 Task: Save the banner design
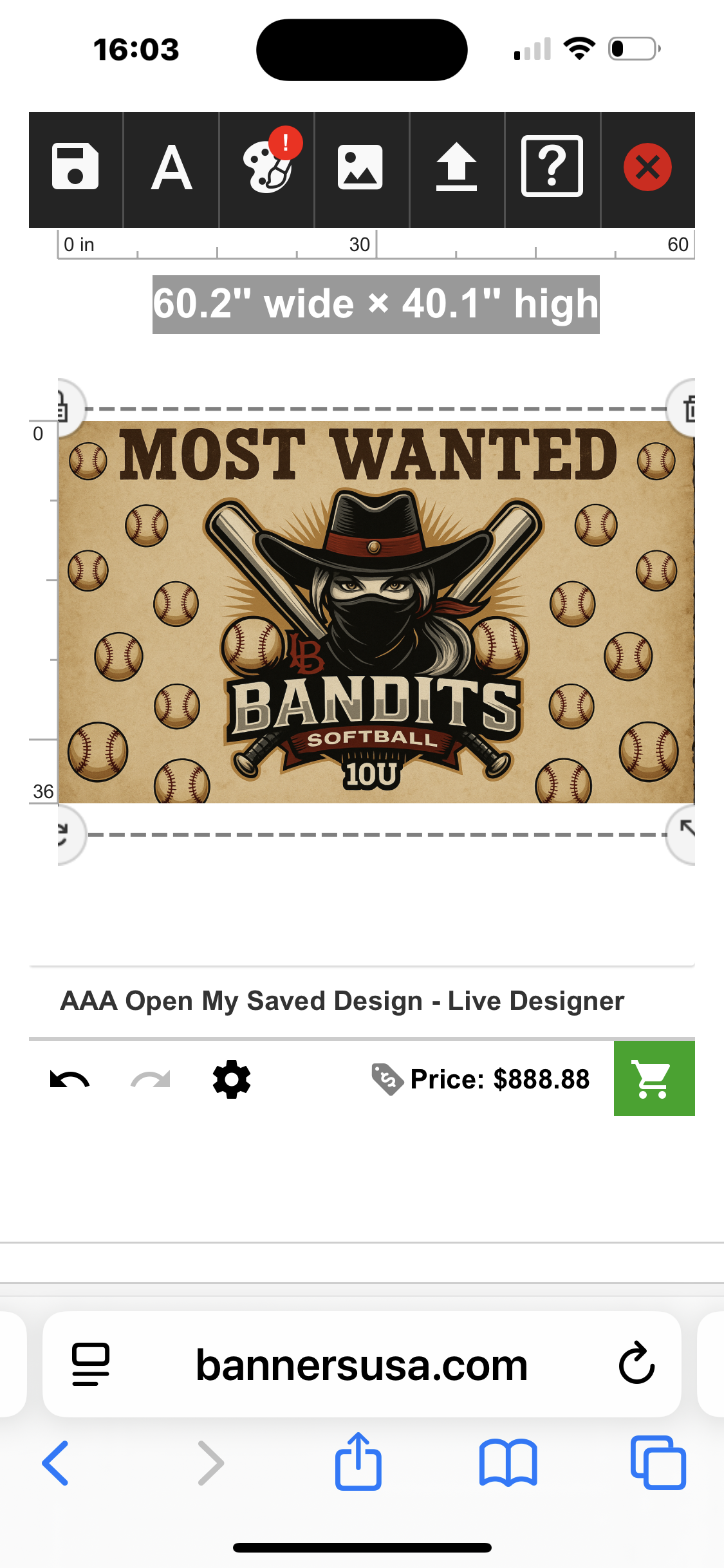tap(75, 168)
